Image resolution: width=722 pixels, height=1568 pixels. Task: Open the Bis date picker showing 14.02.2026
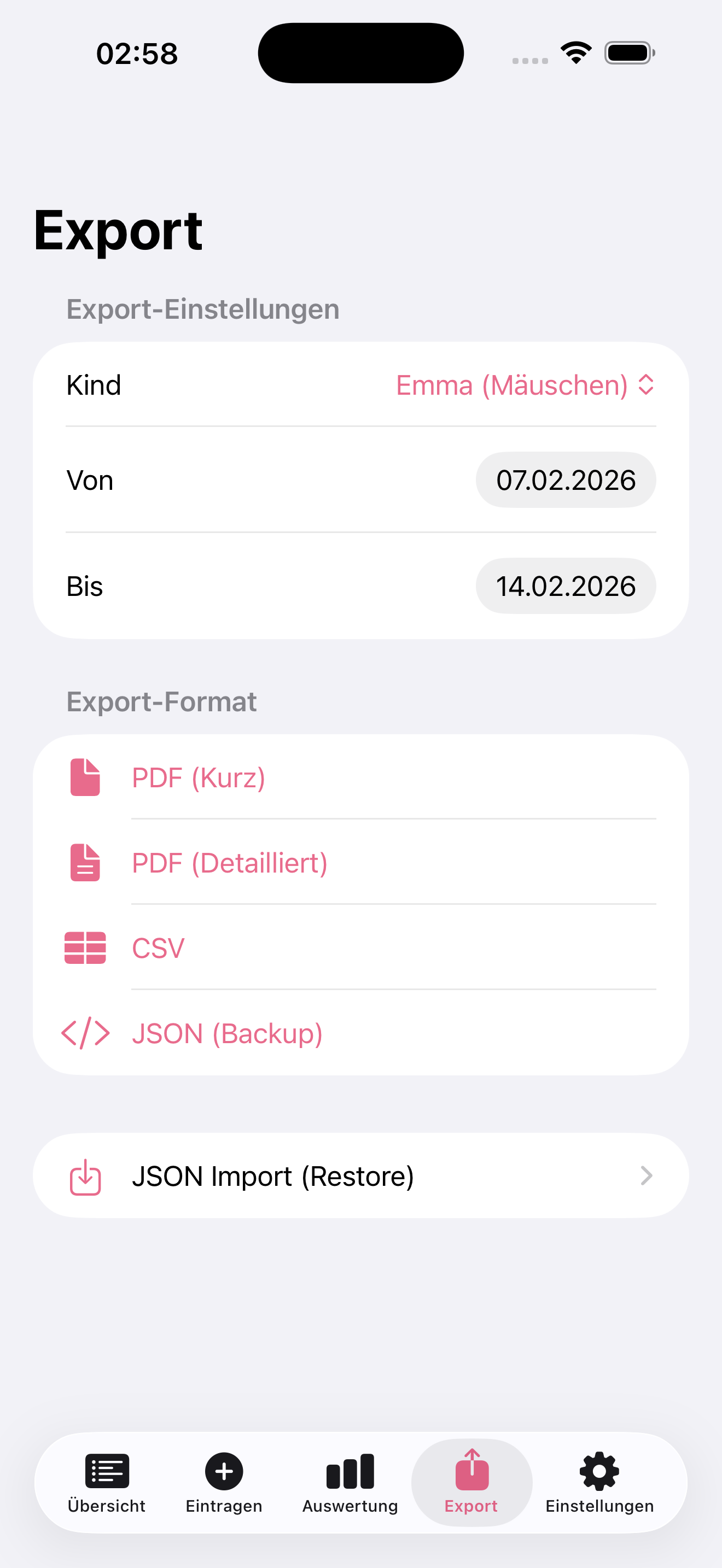pos(565,586)
